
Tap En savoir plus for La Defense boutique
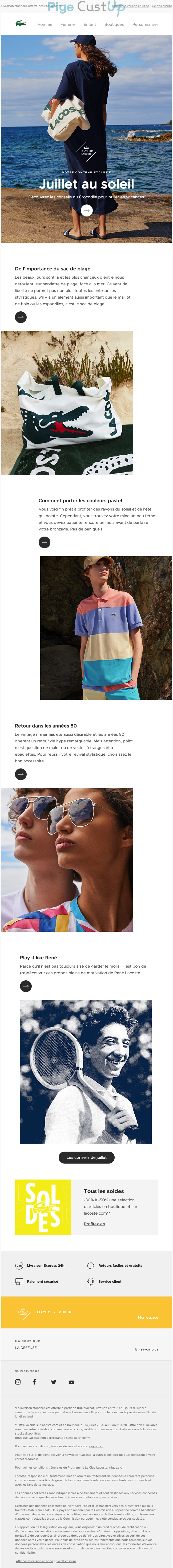tap(146, 1349)
